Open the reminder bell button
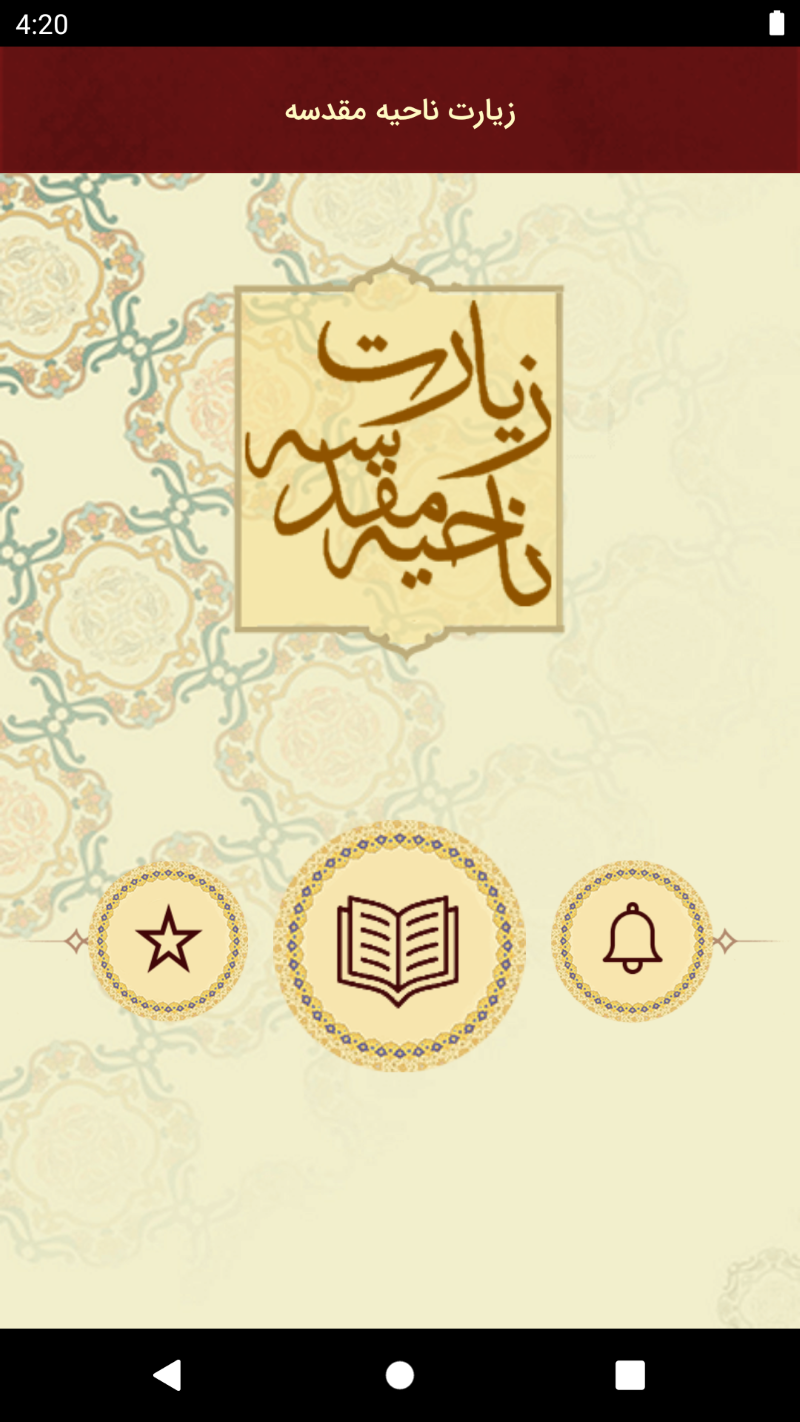The image size is (800, 1422). 632,940
